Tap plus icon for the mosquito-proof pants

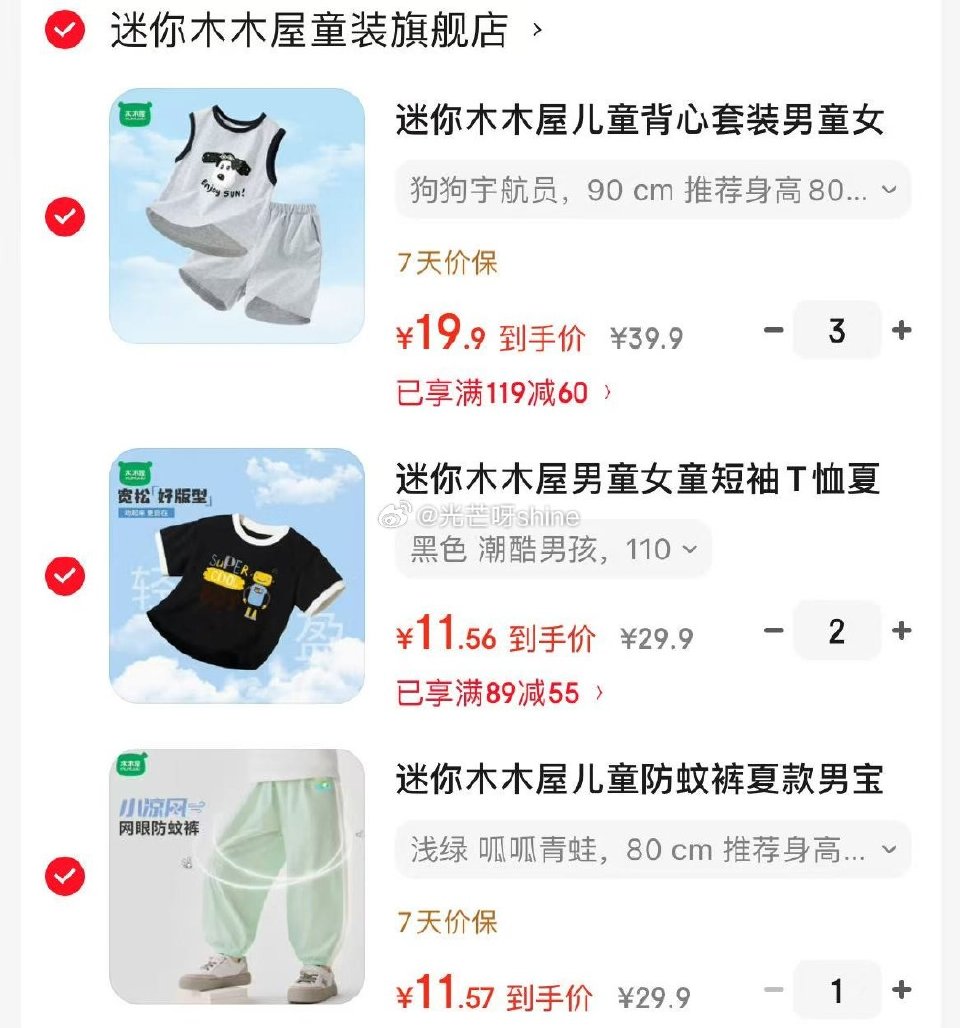(x=902, y=988)
